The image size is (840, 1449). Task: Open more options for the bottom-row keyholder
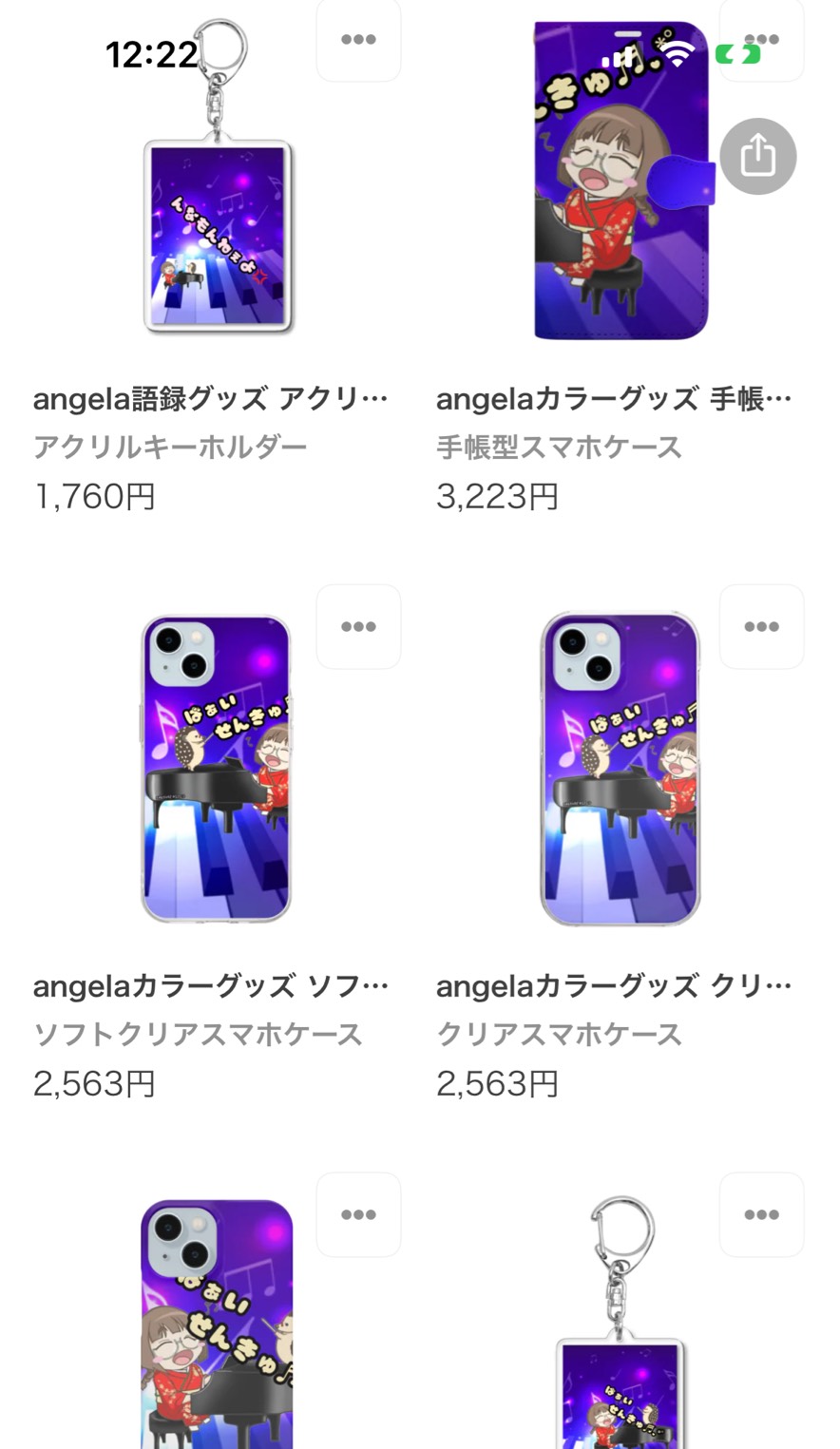pos(761,1214)
